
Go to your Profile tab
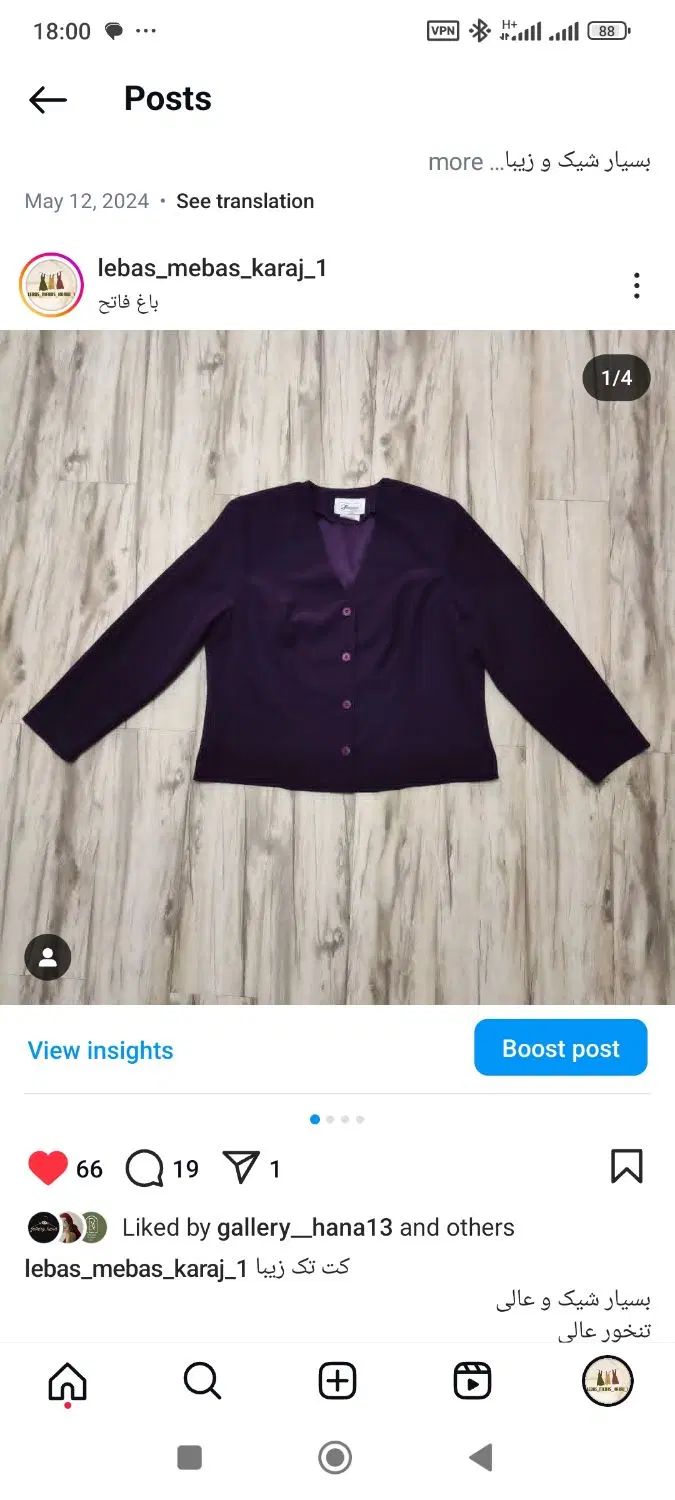[x=607, y=1382]
